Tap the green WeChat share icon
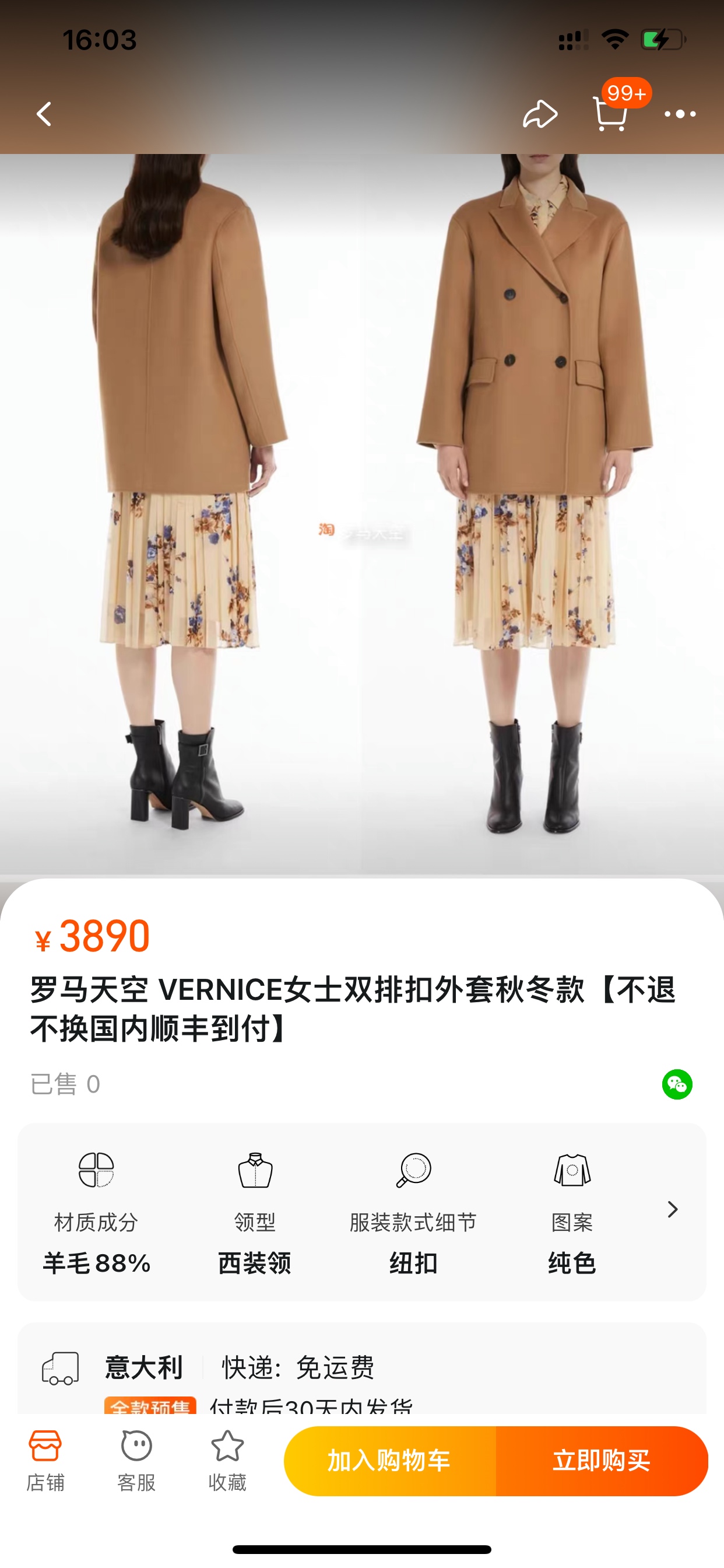This screenshot has width=724, height=1568. coord(677,1084)
